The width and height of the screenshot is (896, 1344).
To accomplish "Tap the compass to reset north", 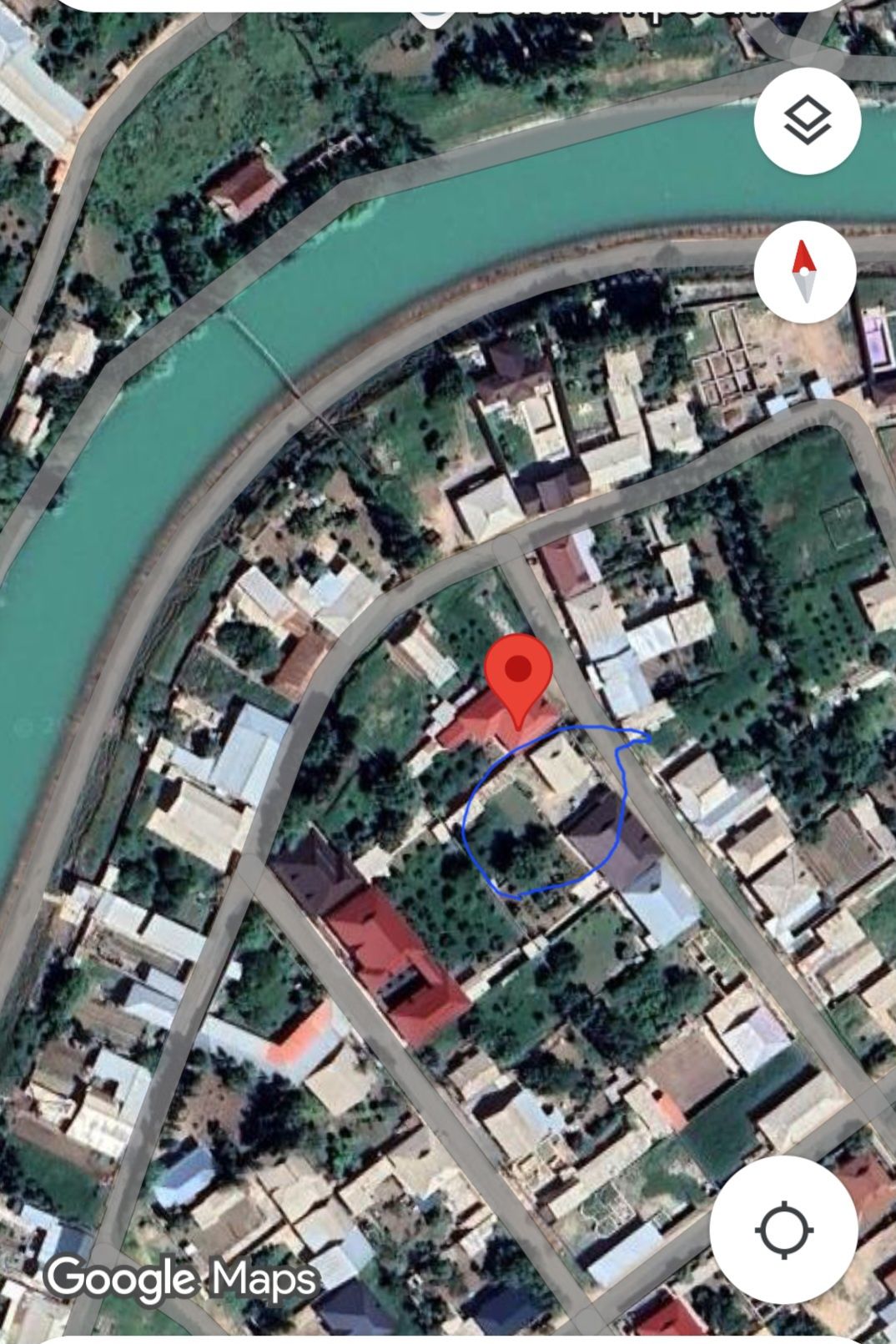I will coord(804,271).
